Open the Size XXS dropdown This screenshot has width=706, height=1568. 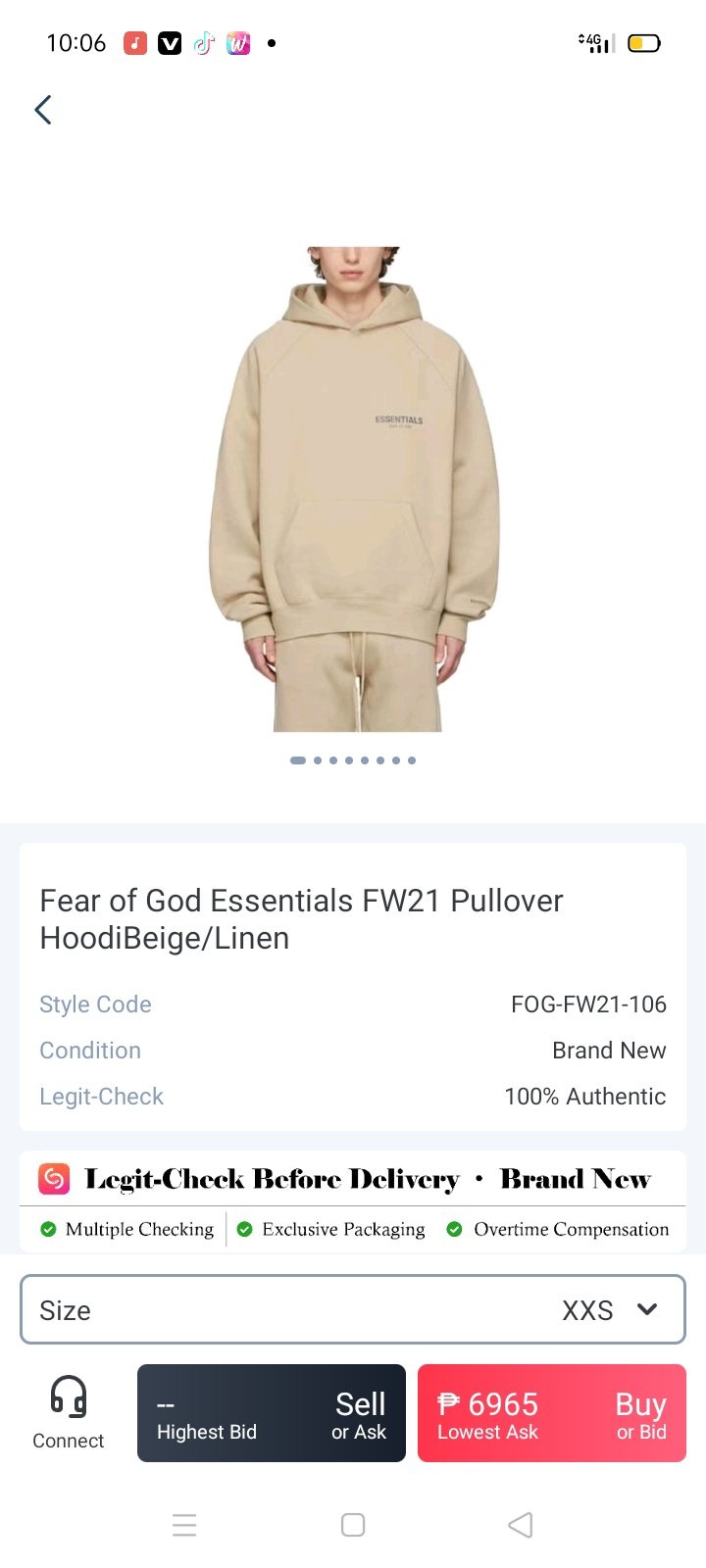pyautogui.click(x=352, y=1310)
